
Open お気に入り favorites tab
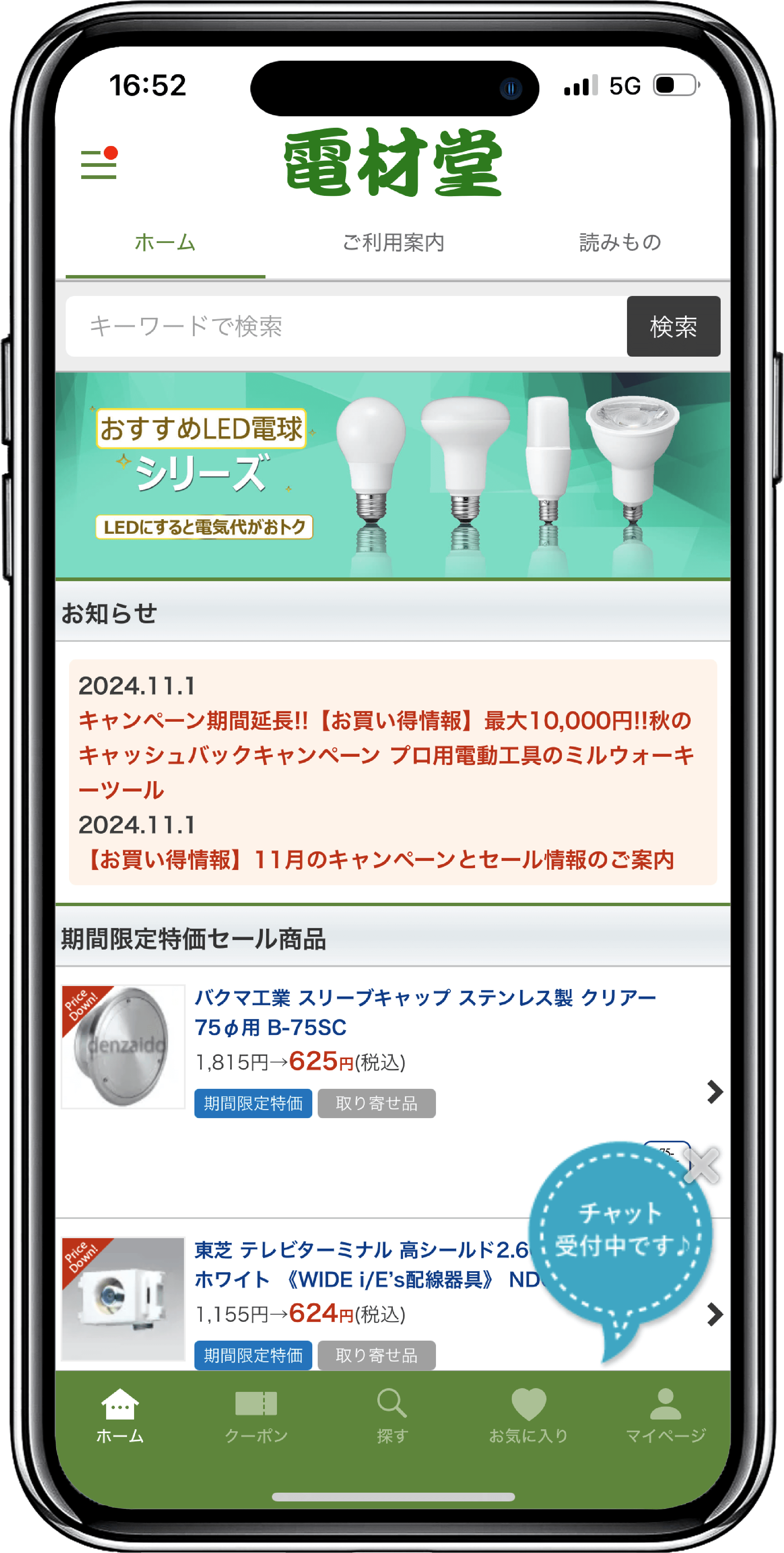click(x=529, y=1414)
